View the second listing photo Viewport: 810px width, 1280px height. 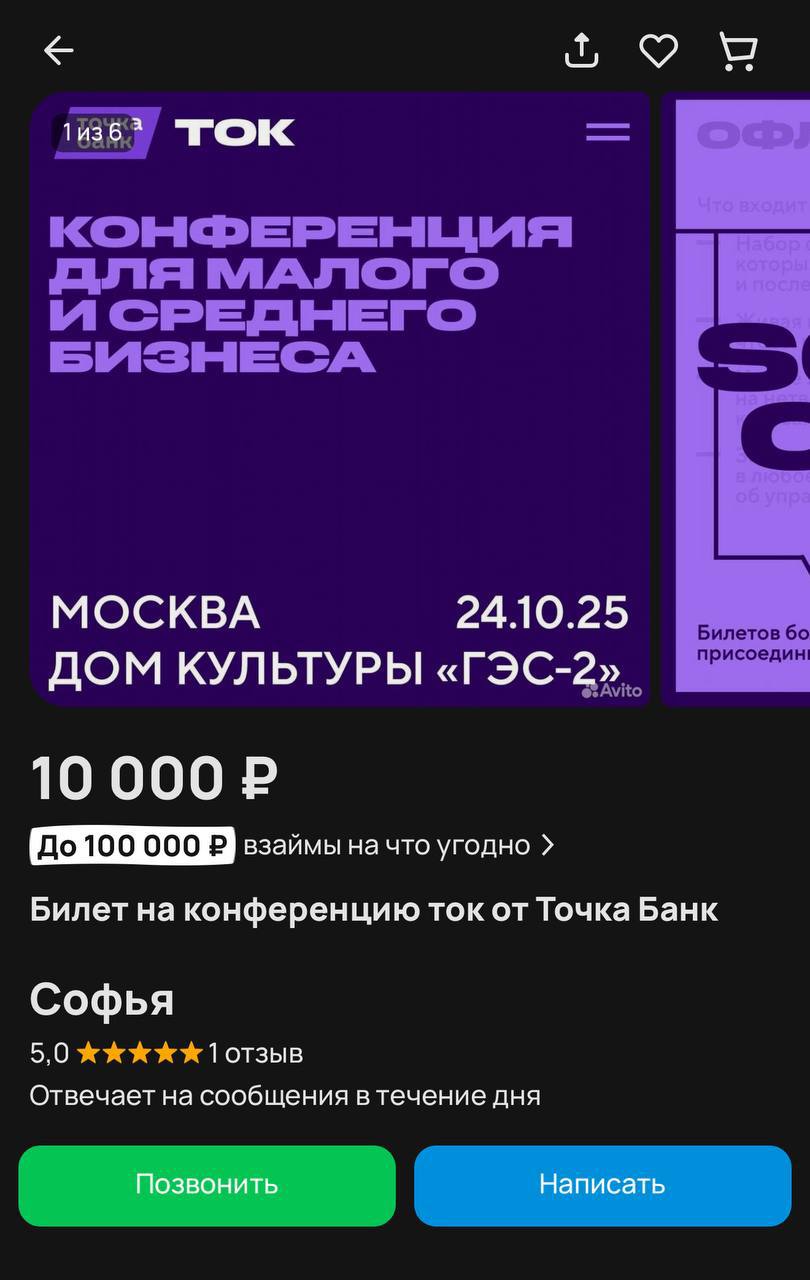pos(738,400)
